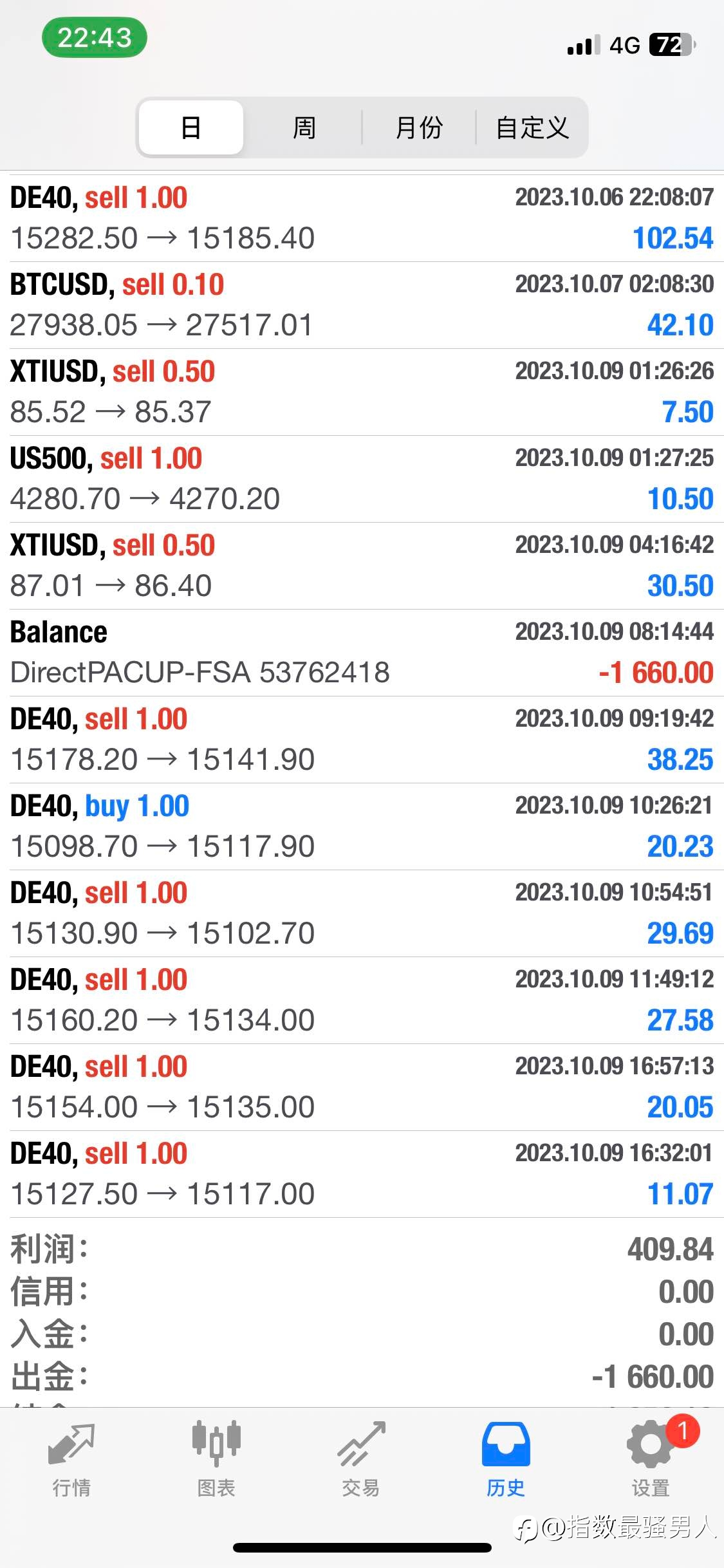Open the 图表 chart tab
The image size is (724, 1568).
(217, 1459)
